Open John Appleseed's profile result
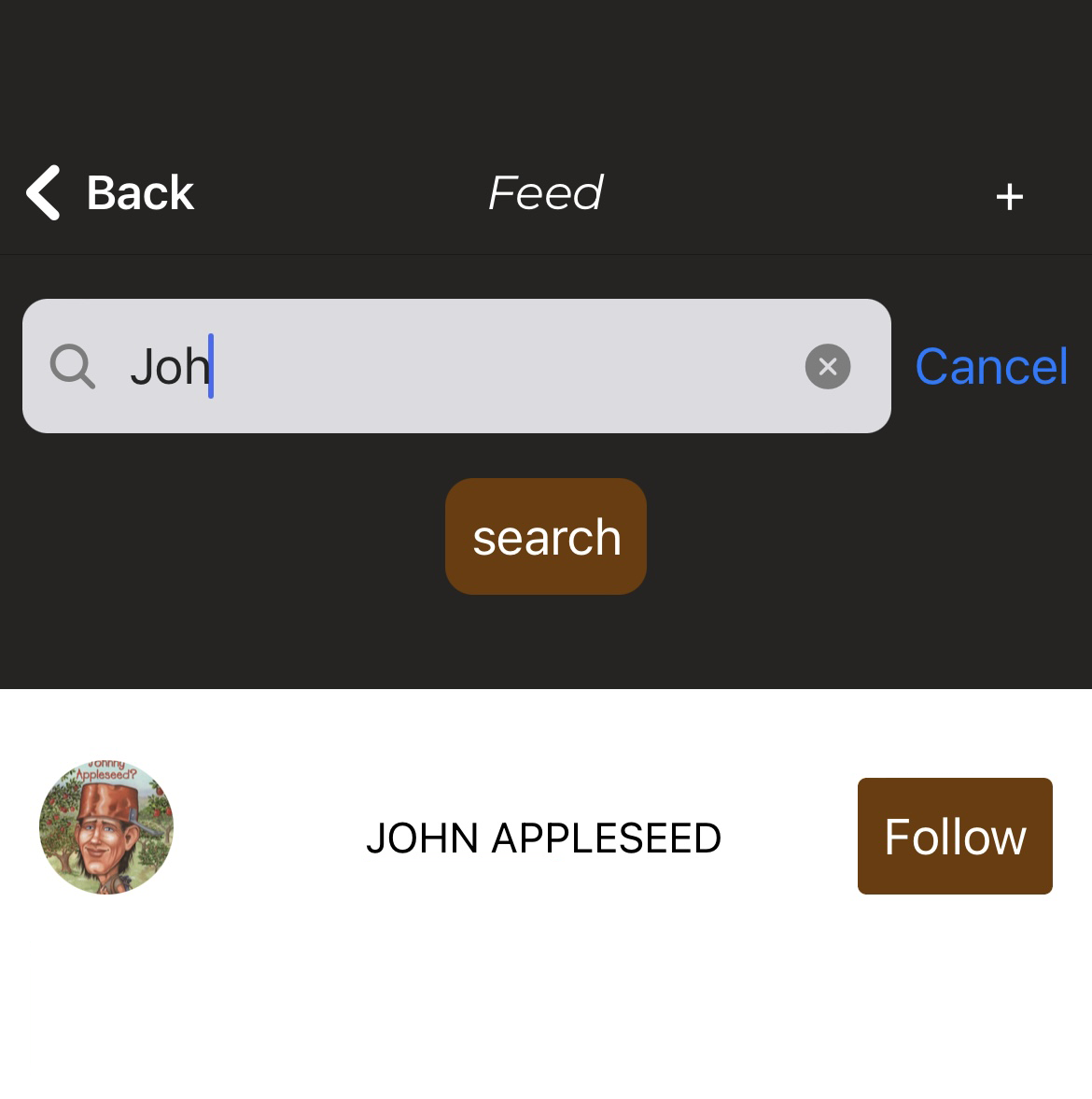The width and height of the screenshot is (1092, 1099). click(543, 838)
